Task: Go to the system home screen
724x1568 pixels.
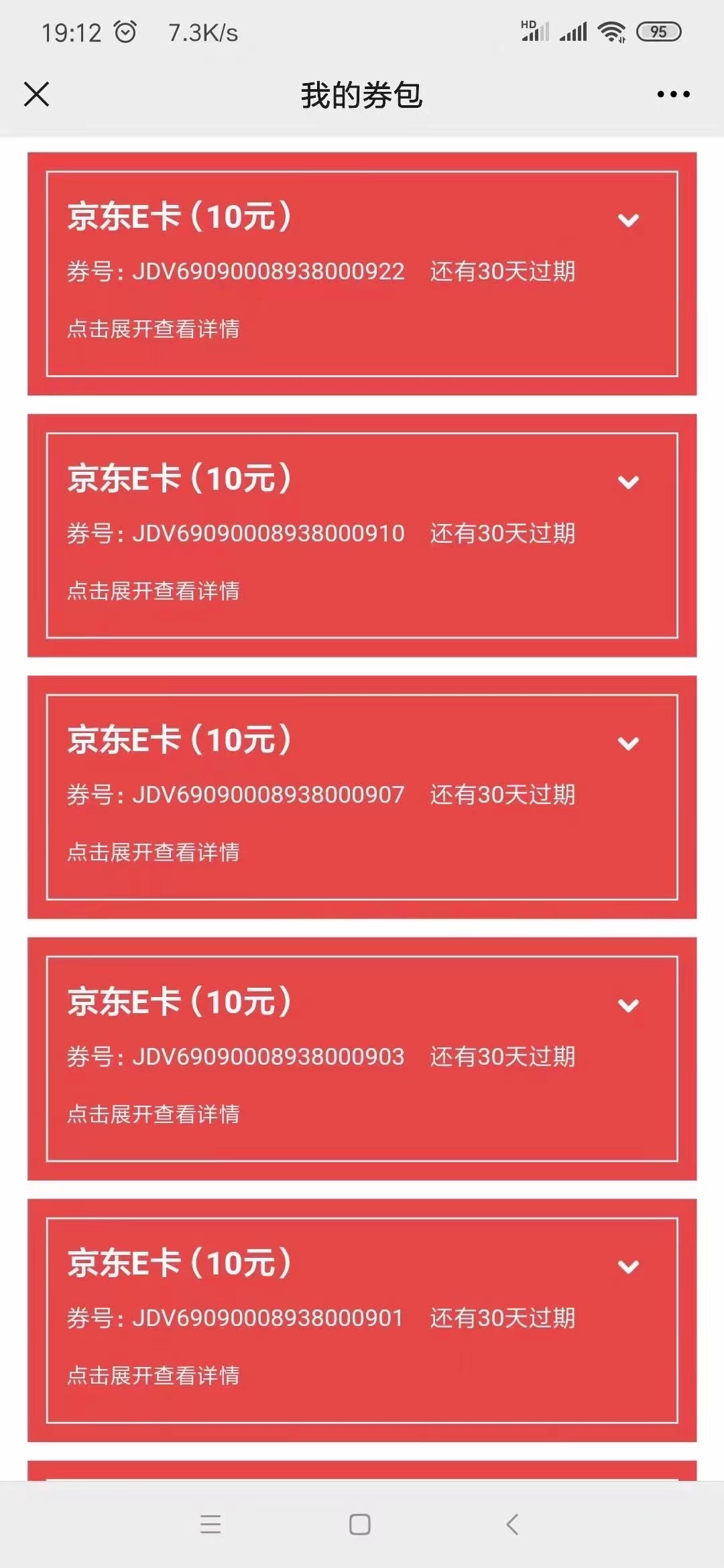Action: point(360,1524)
